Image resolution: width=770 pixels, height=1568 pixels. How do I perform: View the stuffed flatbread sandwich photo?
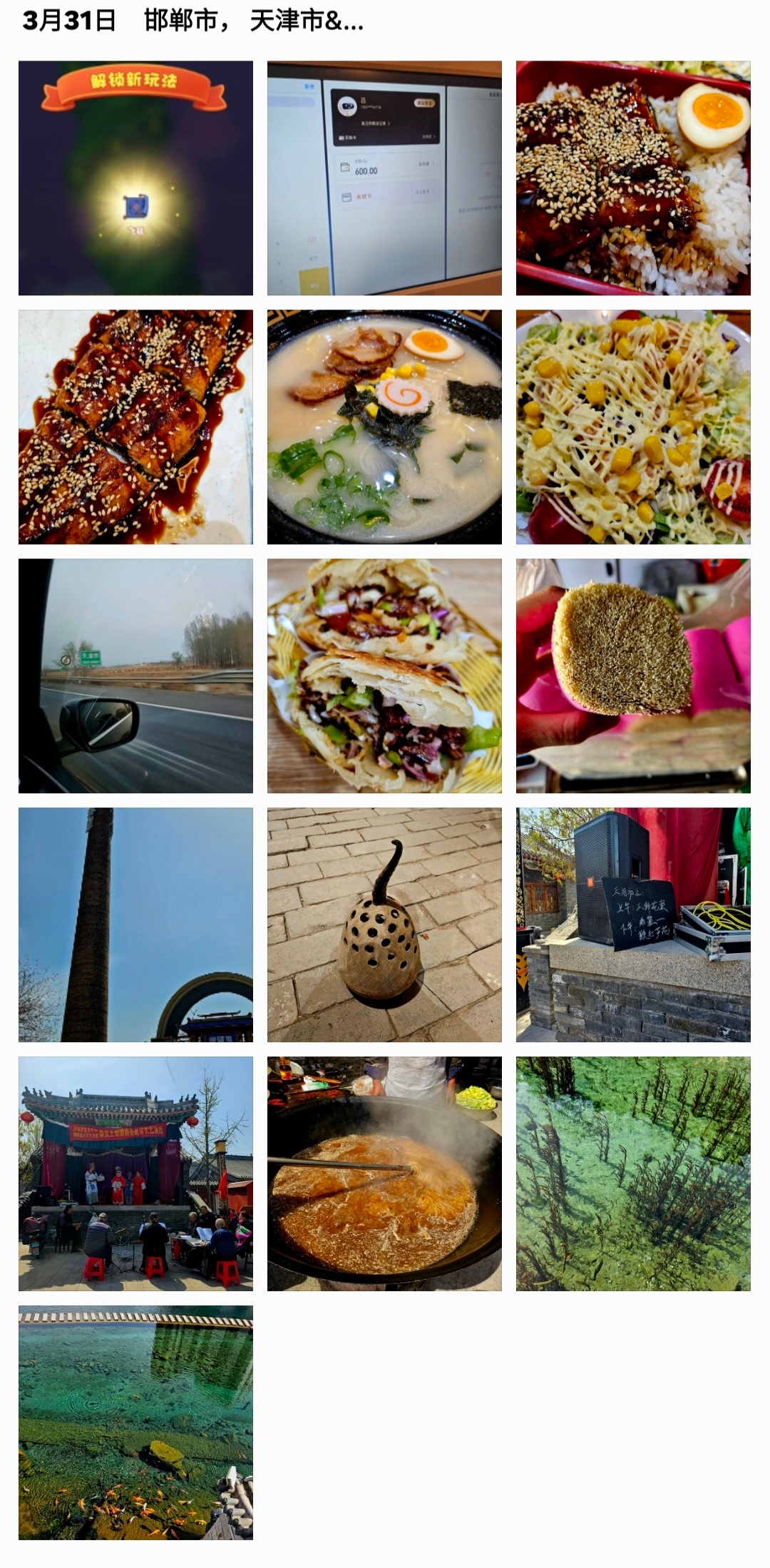click(x=384, y=676)
